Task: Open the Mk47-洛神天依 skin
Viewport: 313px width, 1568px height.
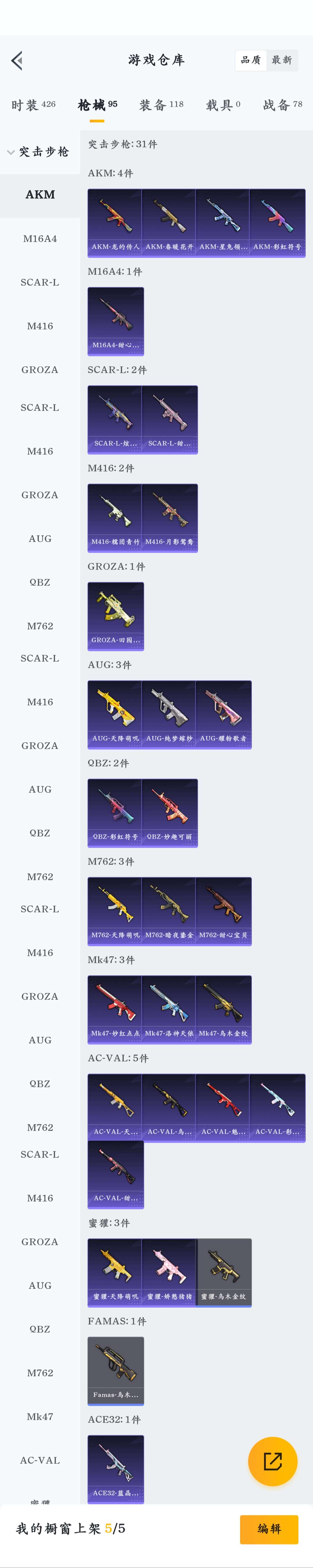Action: (169, 1009)
